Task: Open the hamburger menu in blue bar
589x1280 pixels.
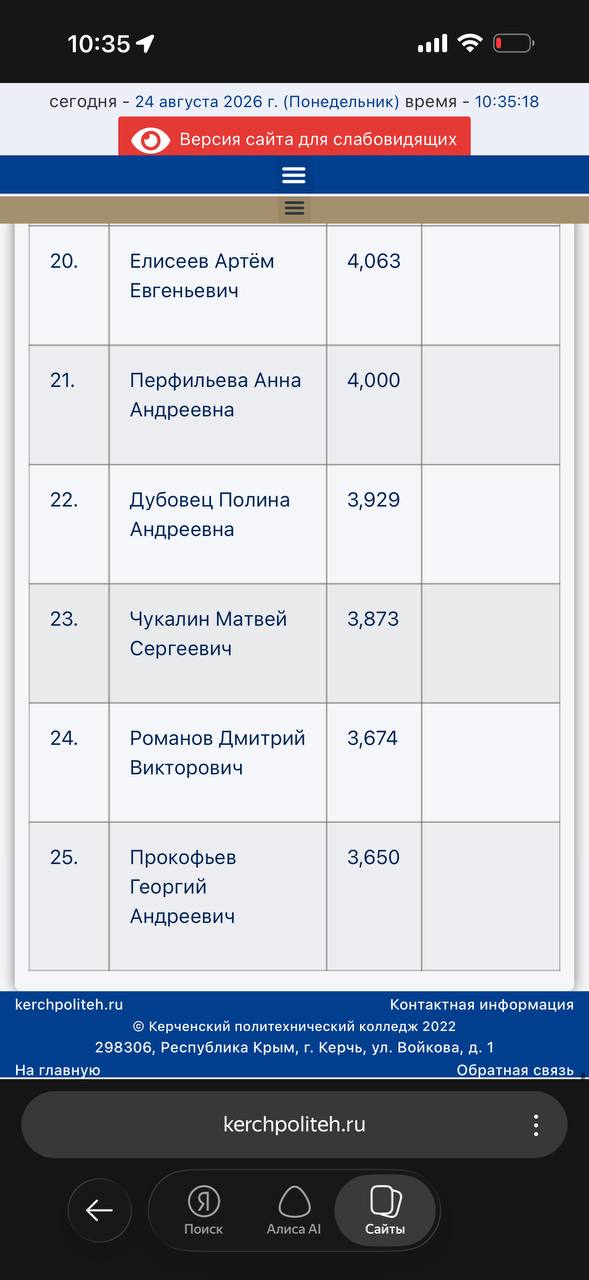Action: [294, 175]
